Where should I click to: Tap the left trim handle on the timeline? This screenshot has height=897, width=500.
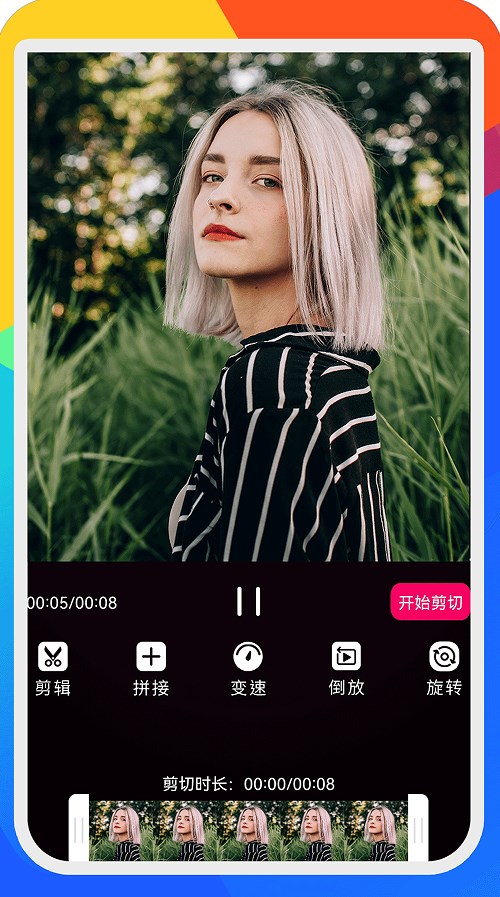(79, 828)
